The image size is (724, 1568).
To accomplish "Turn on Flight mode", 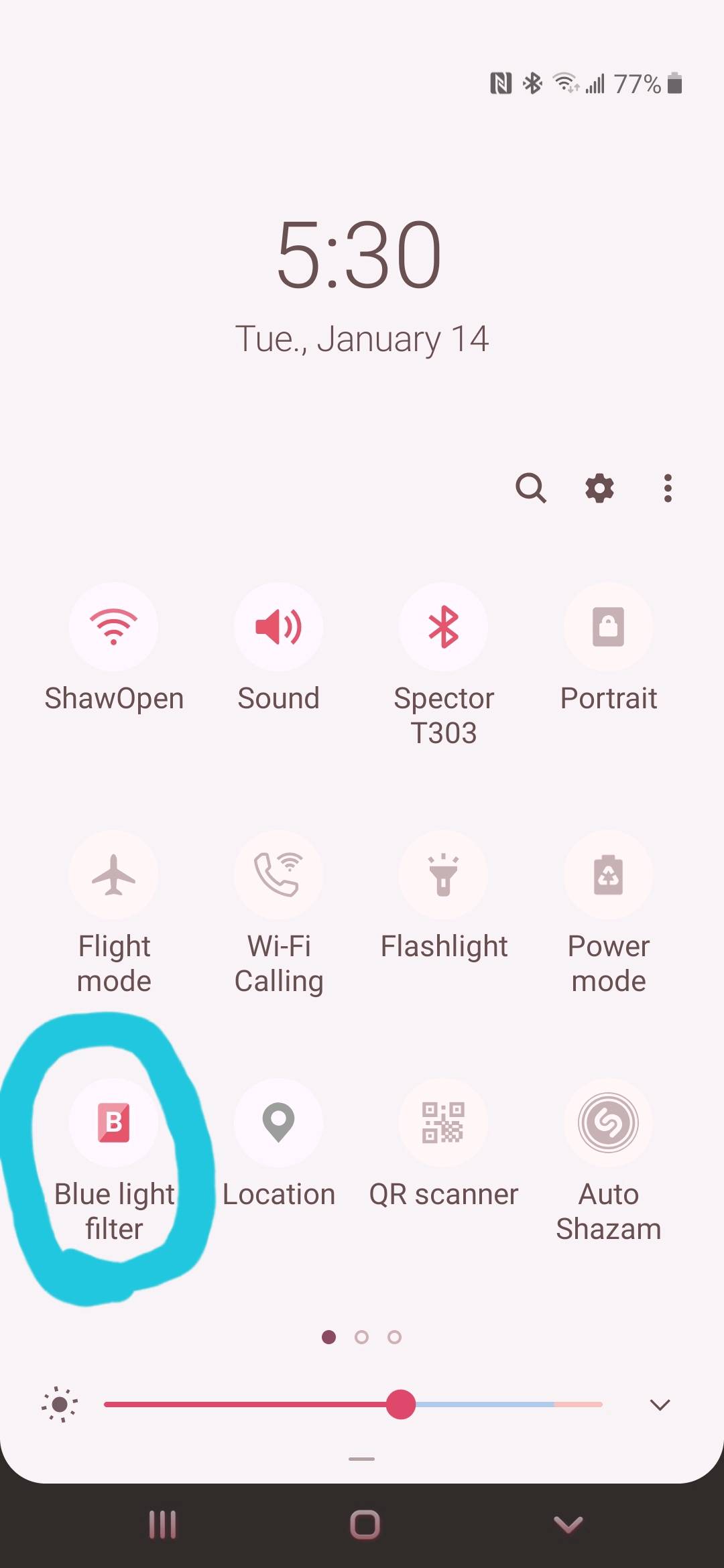I will [114, 875].
